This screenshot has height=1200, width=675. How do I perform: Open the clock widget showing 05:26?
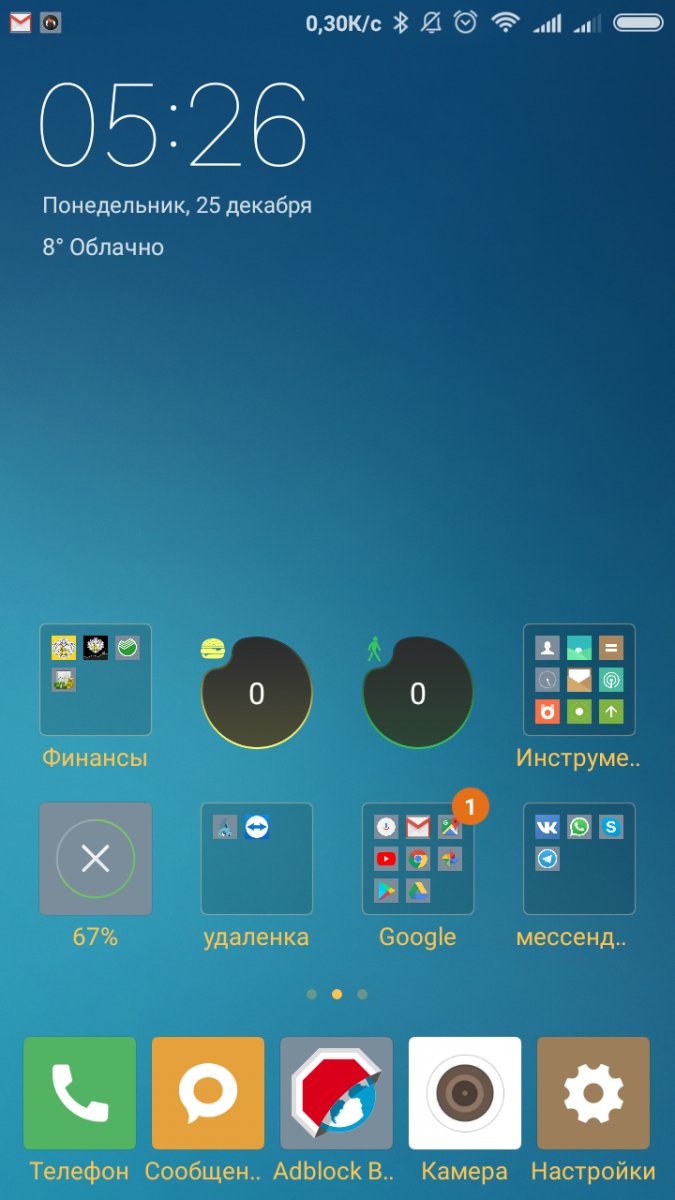coord(173,125)
